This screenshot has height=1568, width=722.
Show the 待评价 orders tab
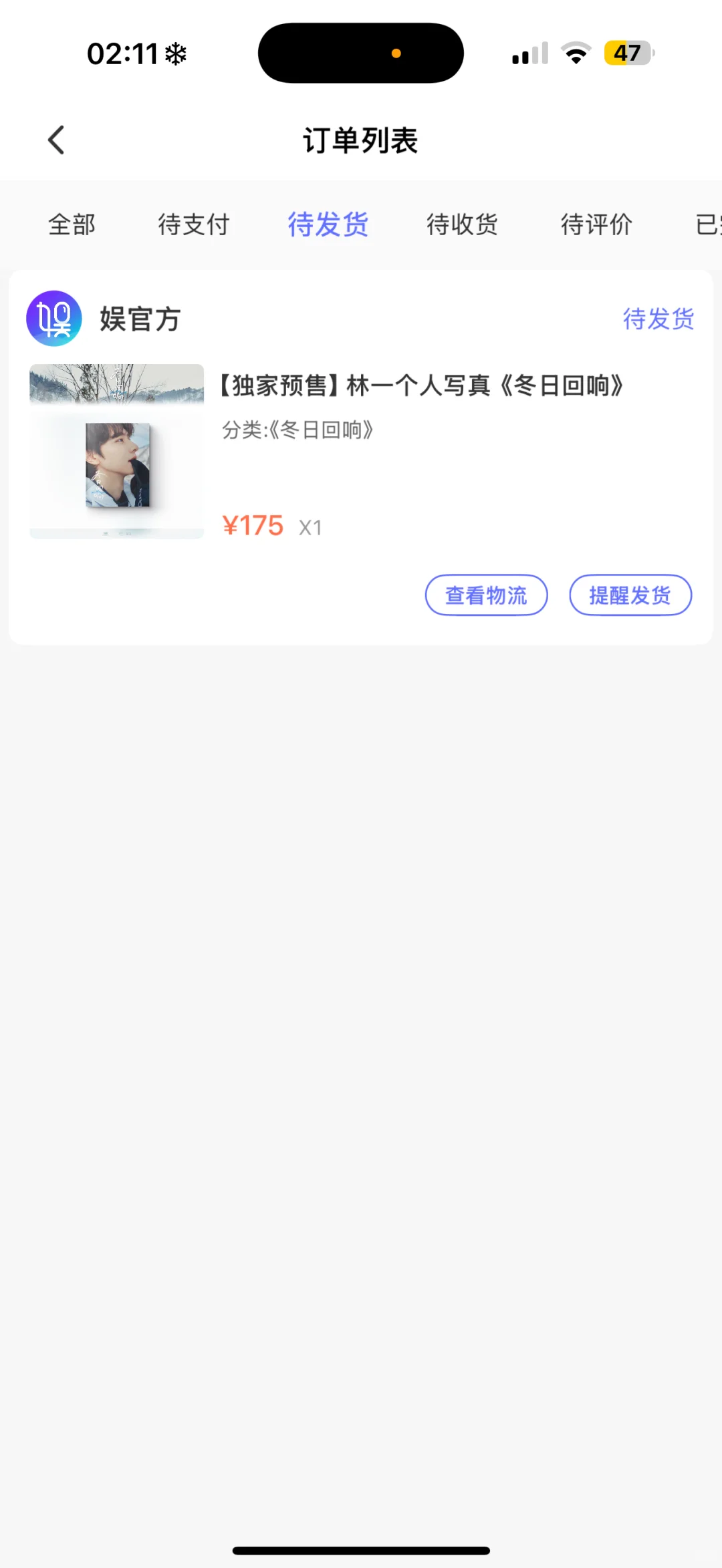[596, 224]
